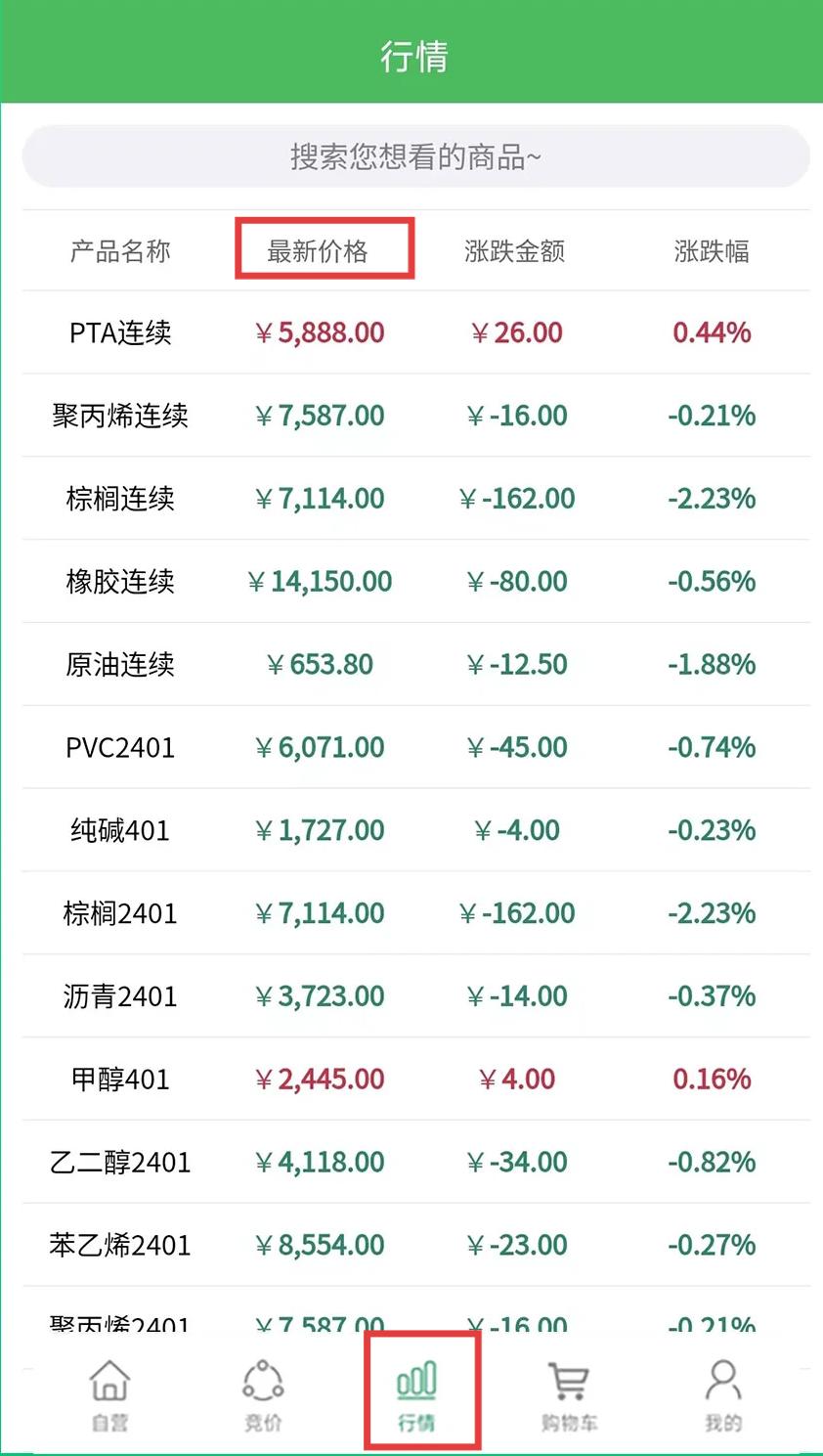Go to the 我的 profile tab
823x1456 pixels.
click(x=723, y=1395)
